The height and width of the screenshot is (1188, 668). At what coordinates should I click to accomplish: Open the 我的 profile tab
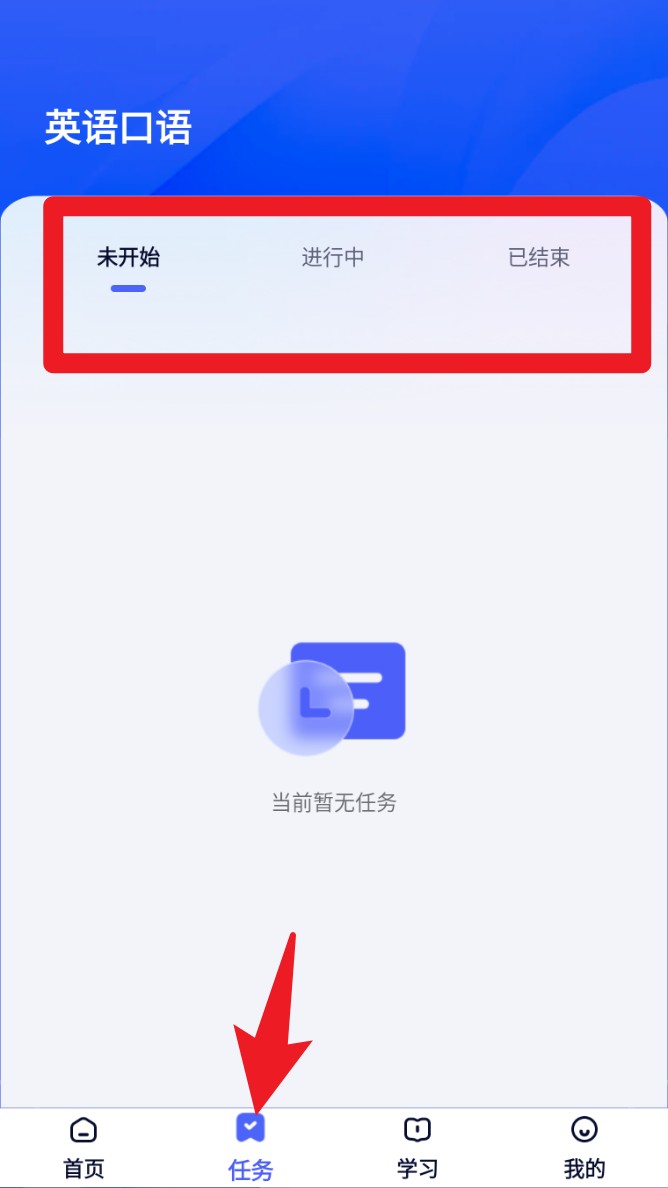click(x=584, y=1147)
